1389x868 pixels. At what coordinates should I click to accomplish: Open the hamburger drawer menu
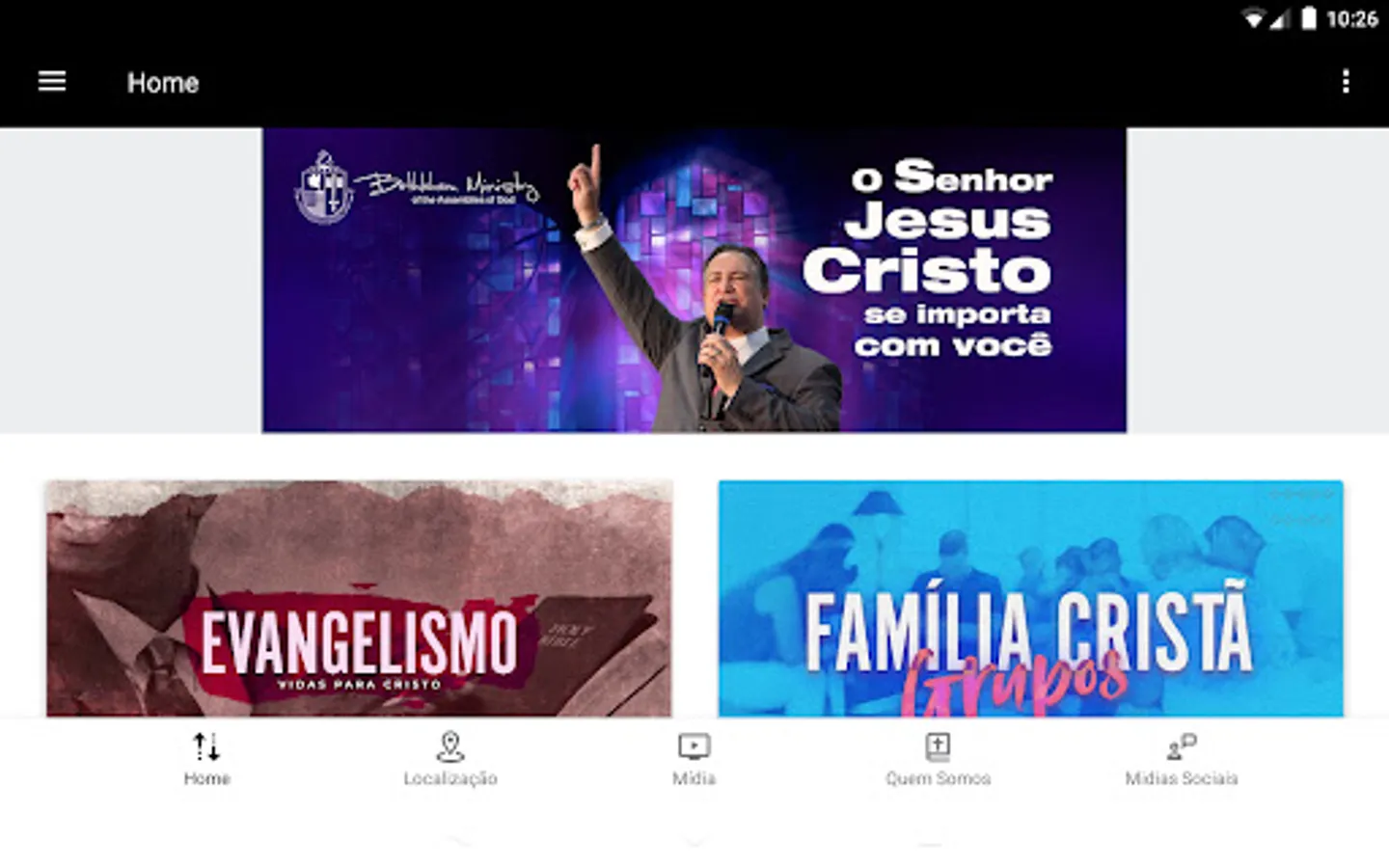(x=52, y=82)
